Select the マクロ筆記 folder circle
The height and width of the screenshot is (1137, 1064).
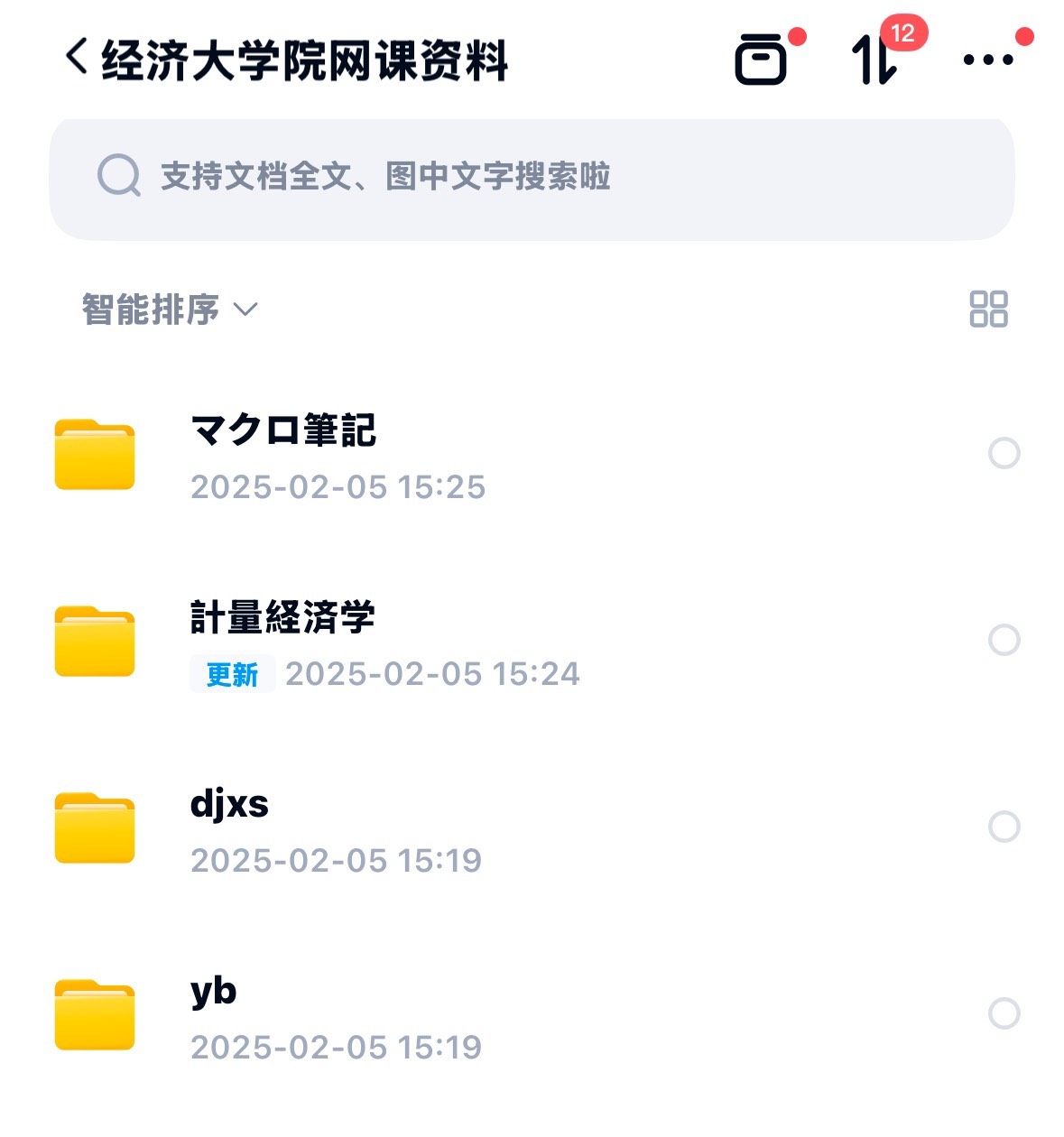[1004, 453]
